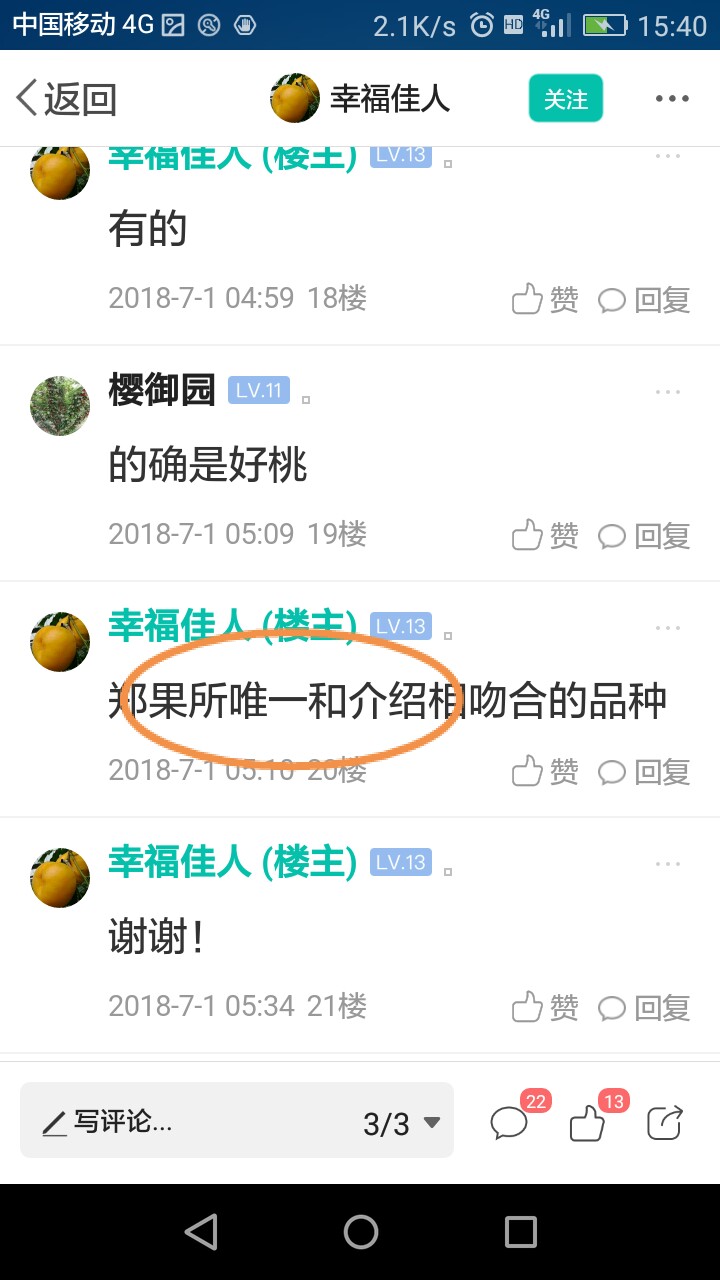This screenshot has height=1280, width=720.
Task: Follow 幸福佳人 with the 关注 button
Action: coord(566,99)
